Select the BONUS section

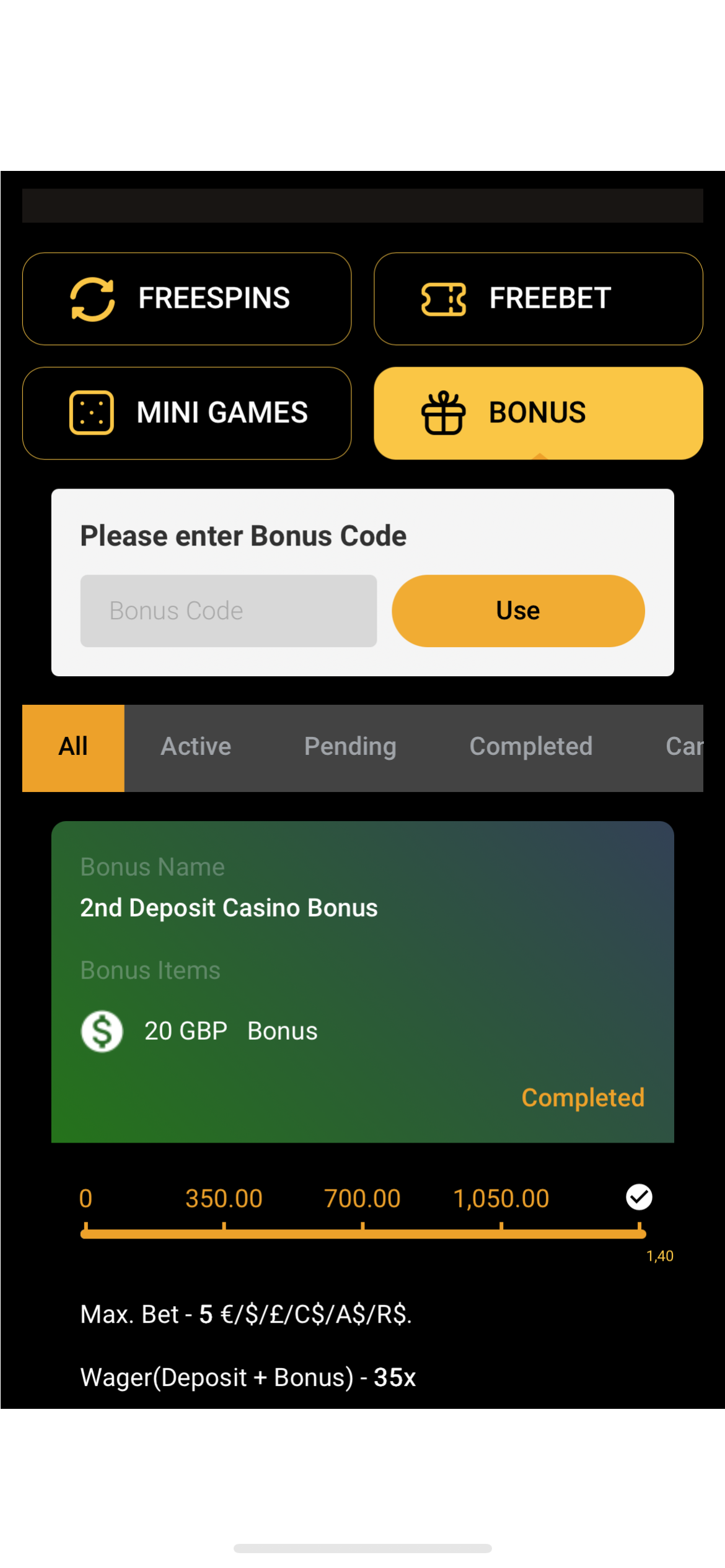(x=538, y=413)
